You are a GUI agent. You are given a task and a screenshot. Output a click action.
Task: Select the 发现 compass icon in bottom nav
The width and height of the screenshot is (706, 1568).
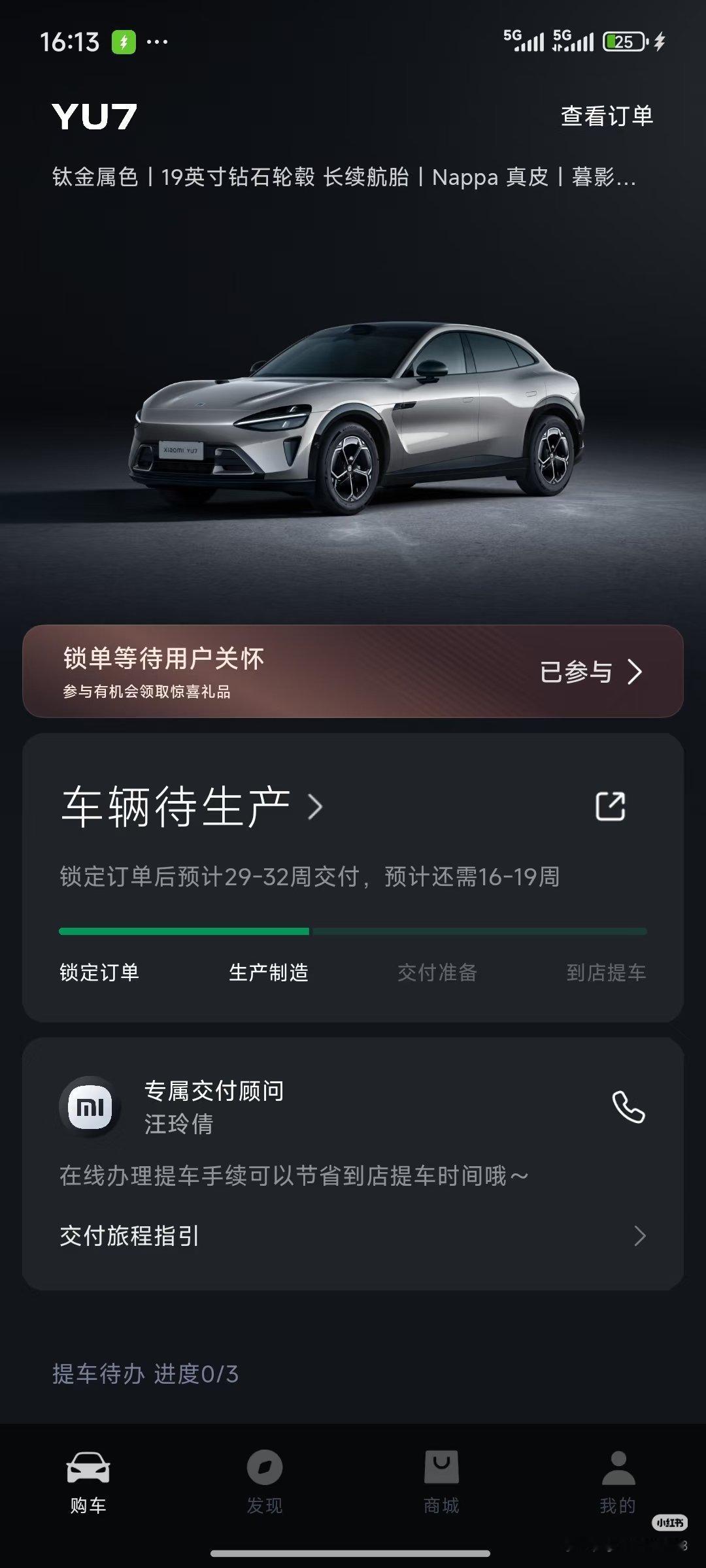pos(265,1468)
